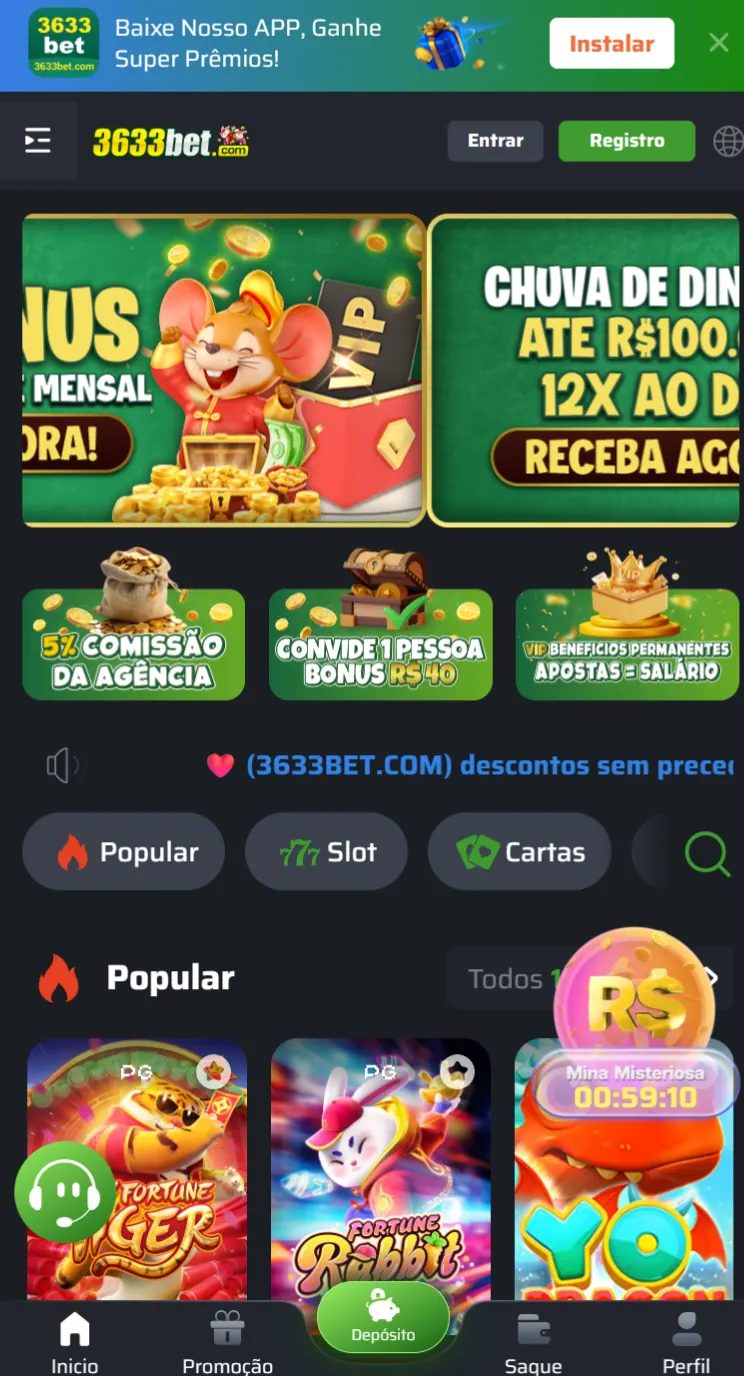Dismiss the app download banner

pos(718,42)
